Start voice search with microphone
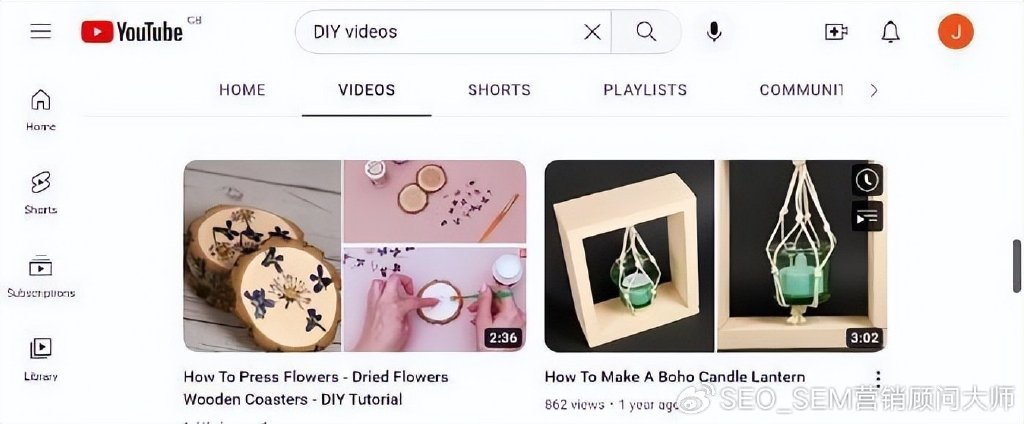This screenshot has height=424, width=1024. [x=714, y=32]
